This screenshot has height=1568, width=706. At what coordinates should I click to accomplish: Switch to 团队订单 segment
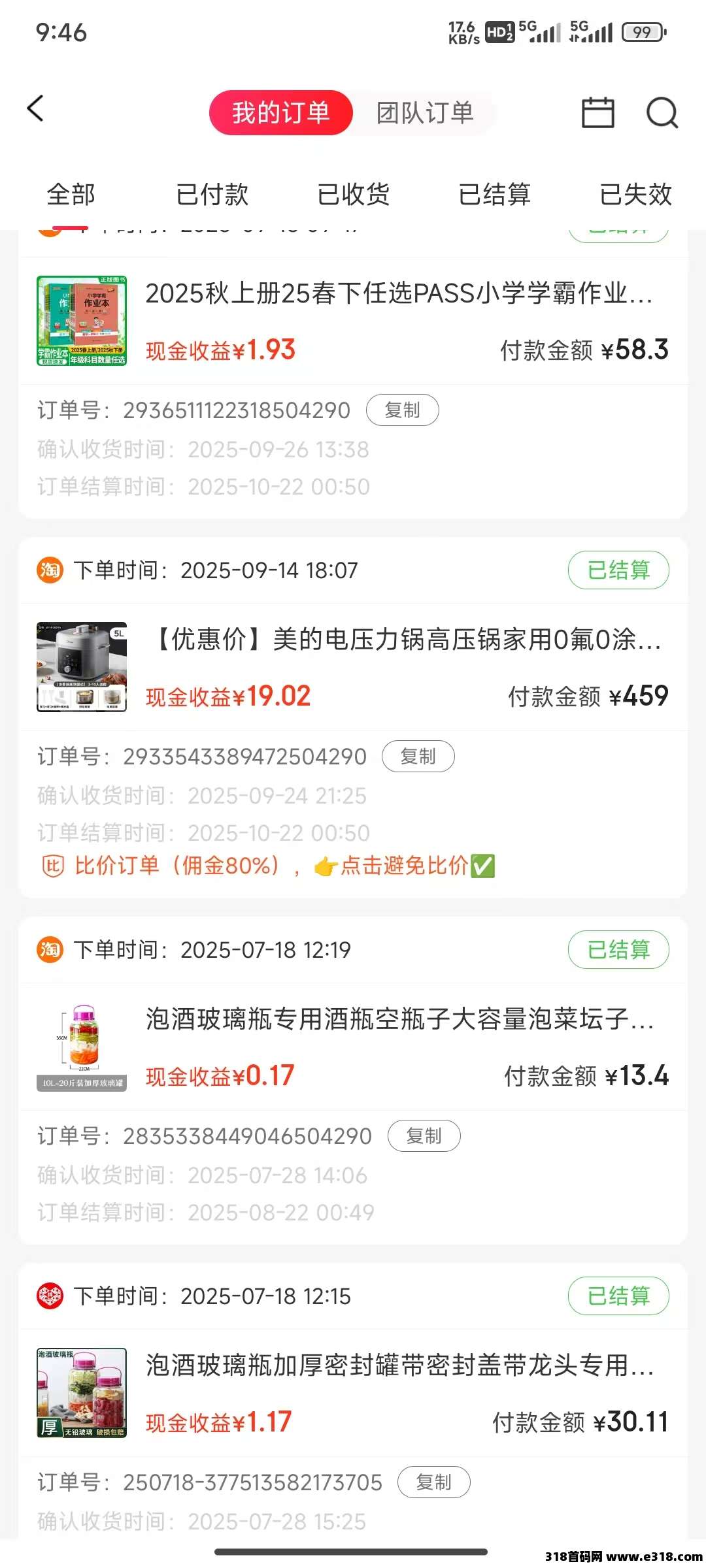pos(425,113)
